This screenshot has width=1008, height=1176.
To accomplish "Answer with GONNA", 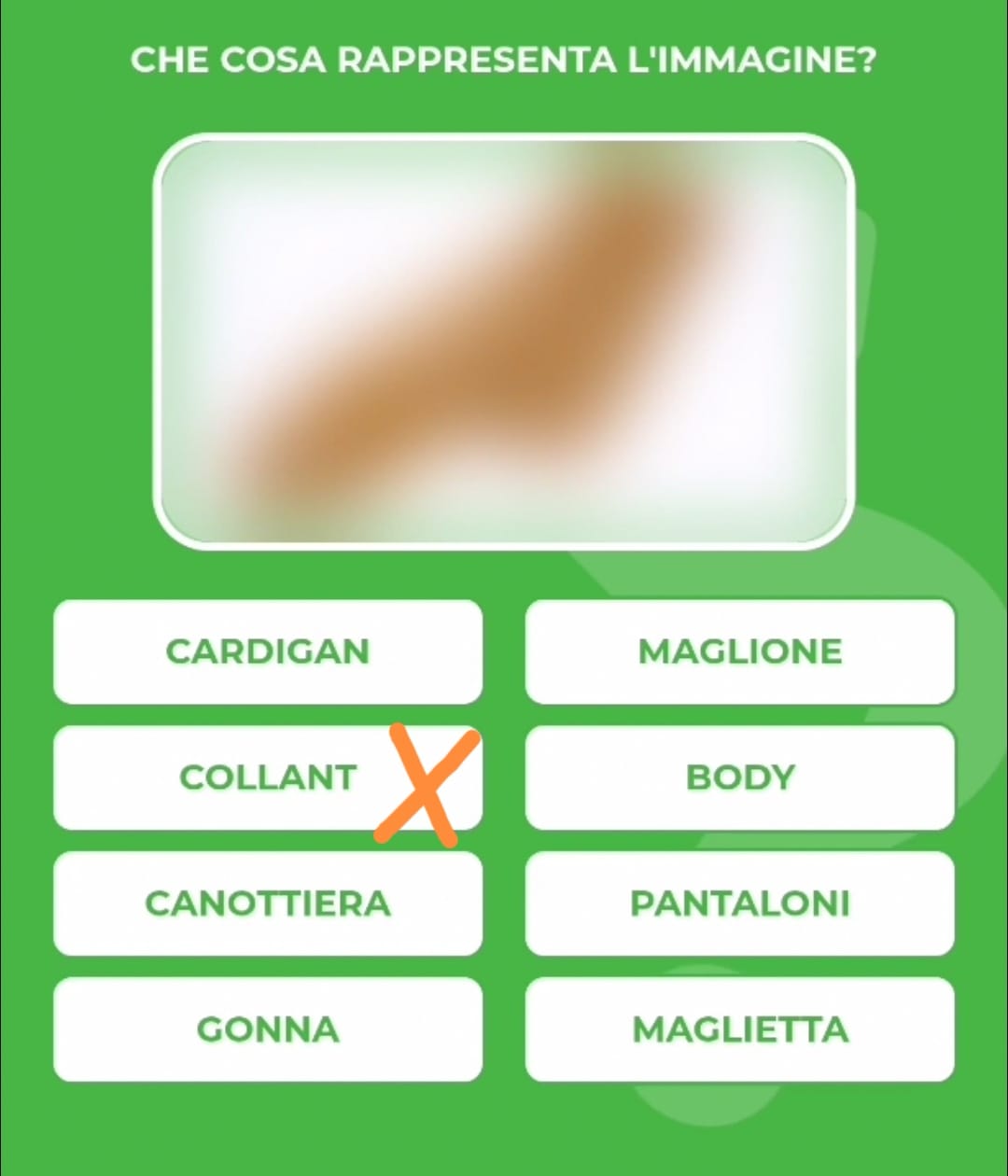I will (268, 1029).
